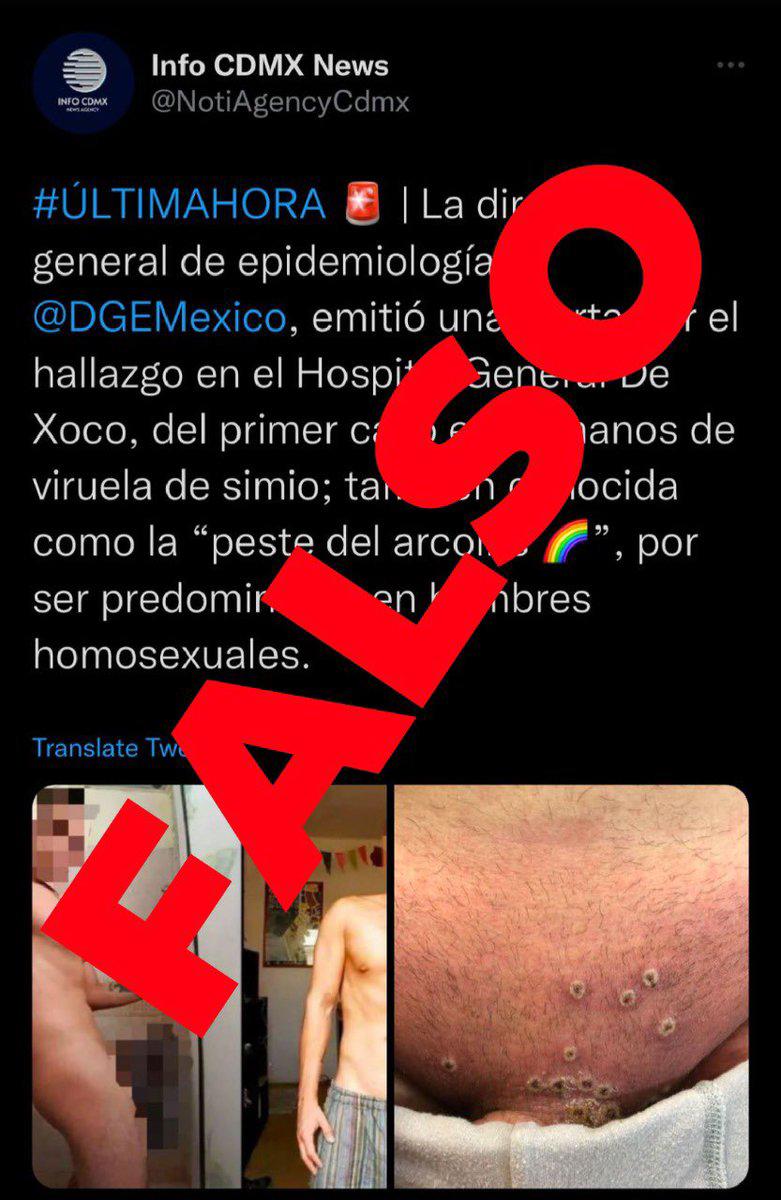Select the @NotiAgencyCdmx handle

coord(278,98)
